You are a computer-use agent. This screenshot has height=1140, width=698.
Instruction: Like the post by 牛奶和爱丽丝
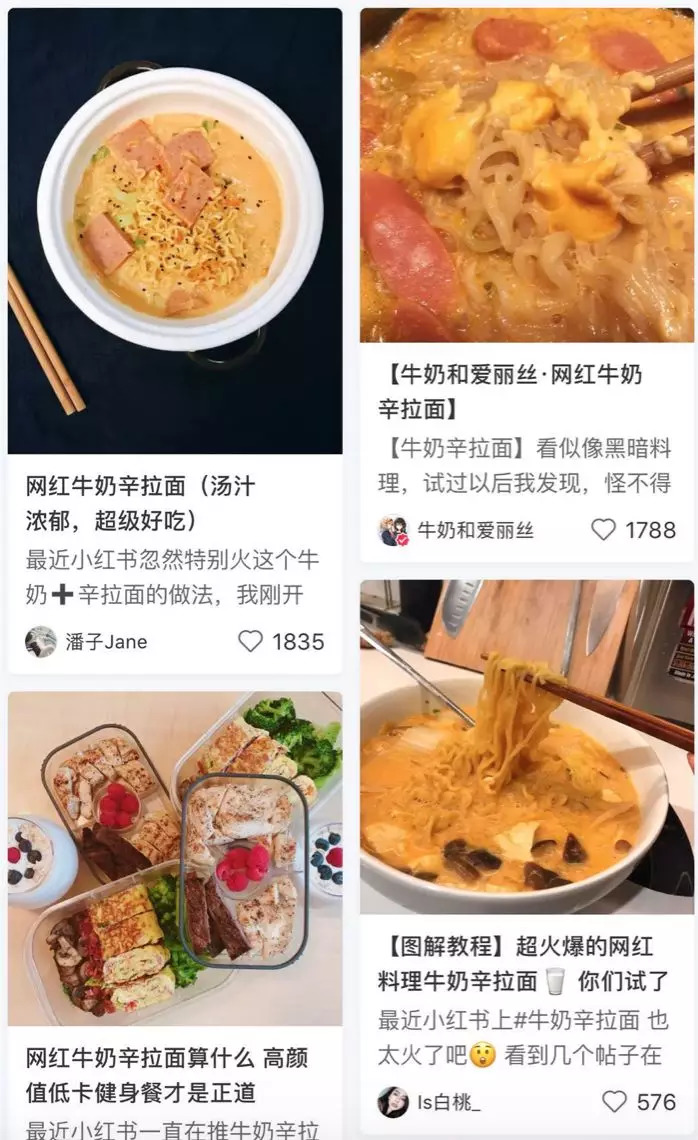[x=603, y=529]
